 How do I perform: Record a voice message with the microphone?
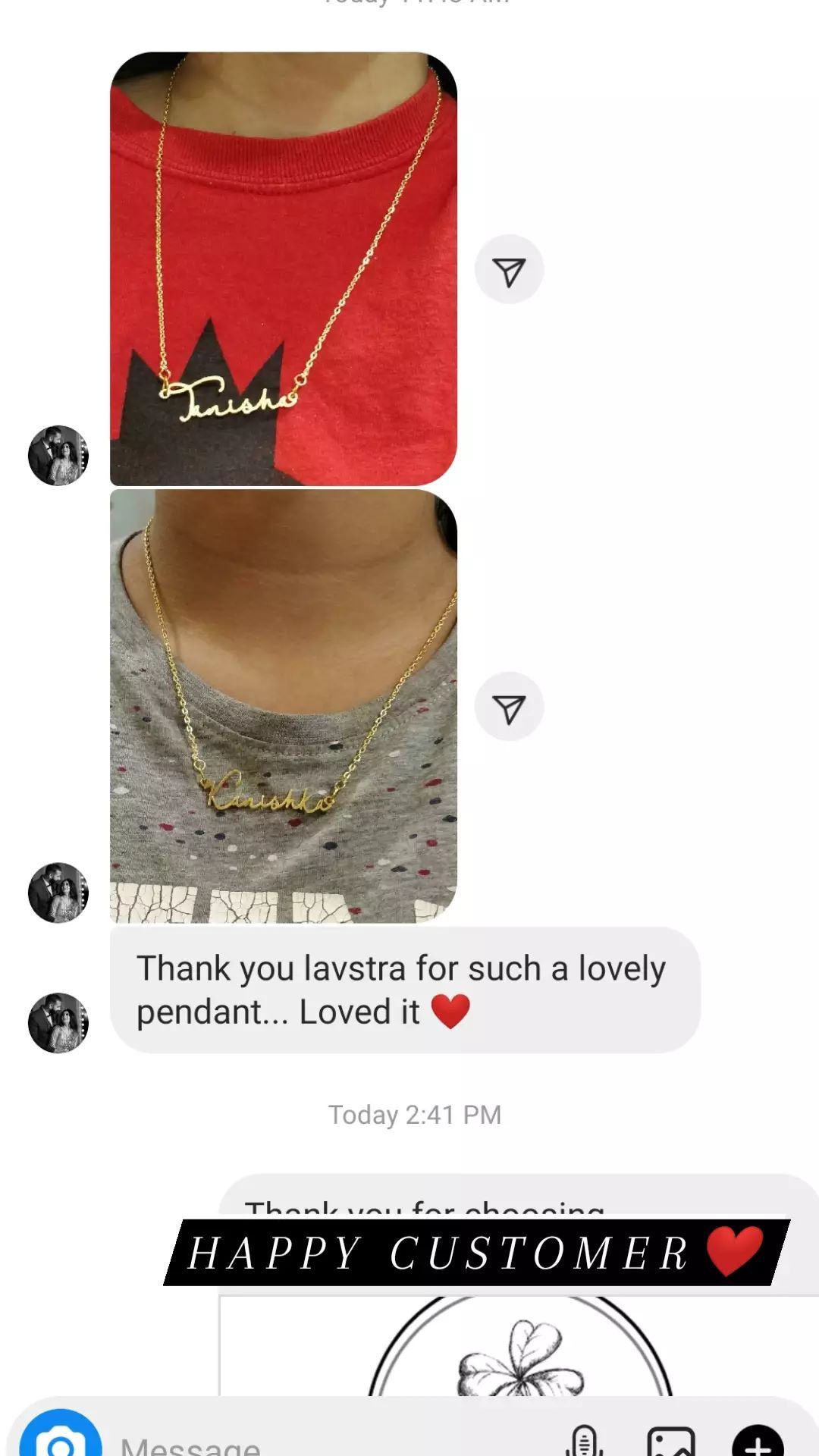click(x=585, y=1441)
